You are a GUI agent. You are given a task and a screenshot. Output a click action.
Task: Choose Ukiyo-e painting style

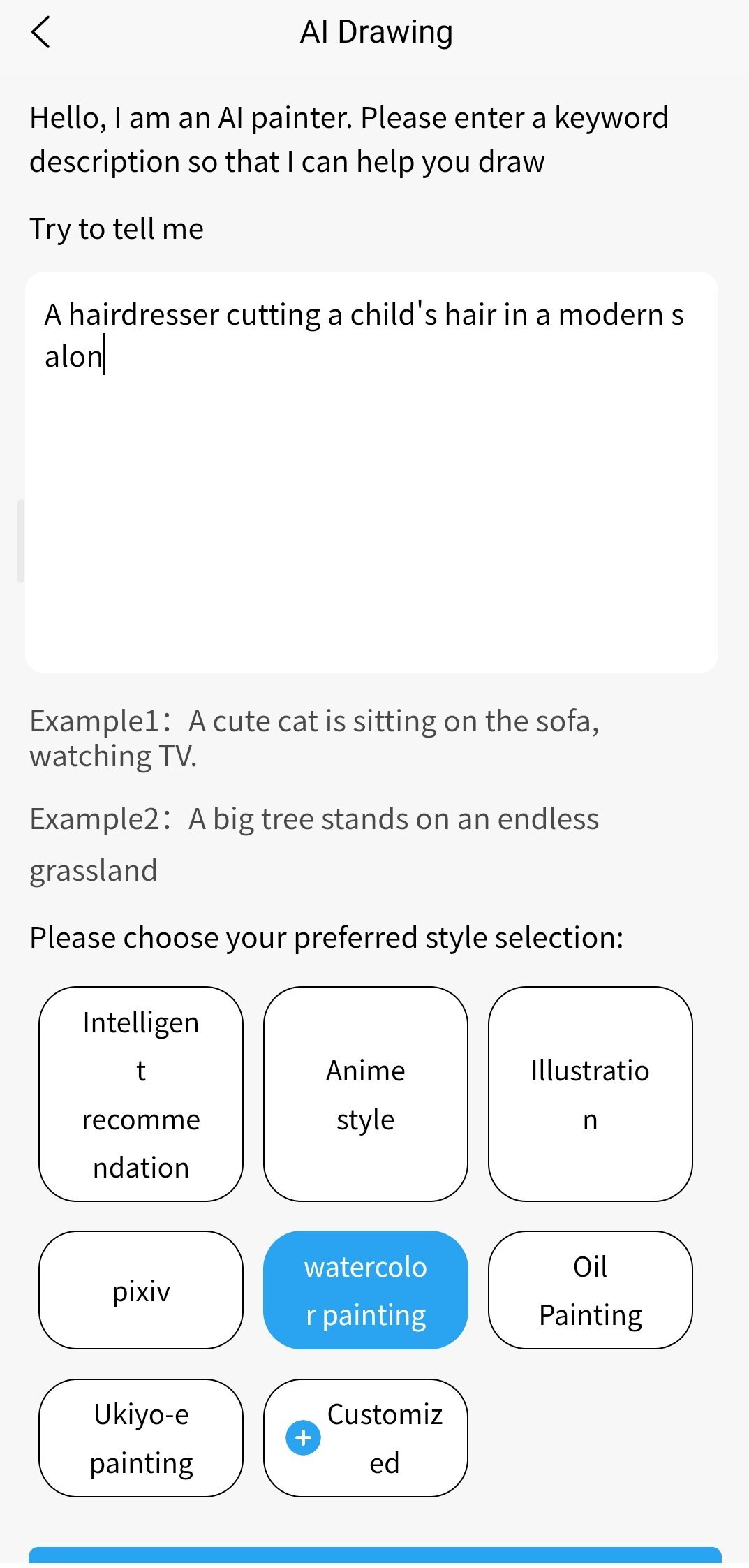click(141, 1438)
